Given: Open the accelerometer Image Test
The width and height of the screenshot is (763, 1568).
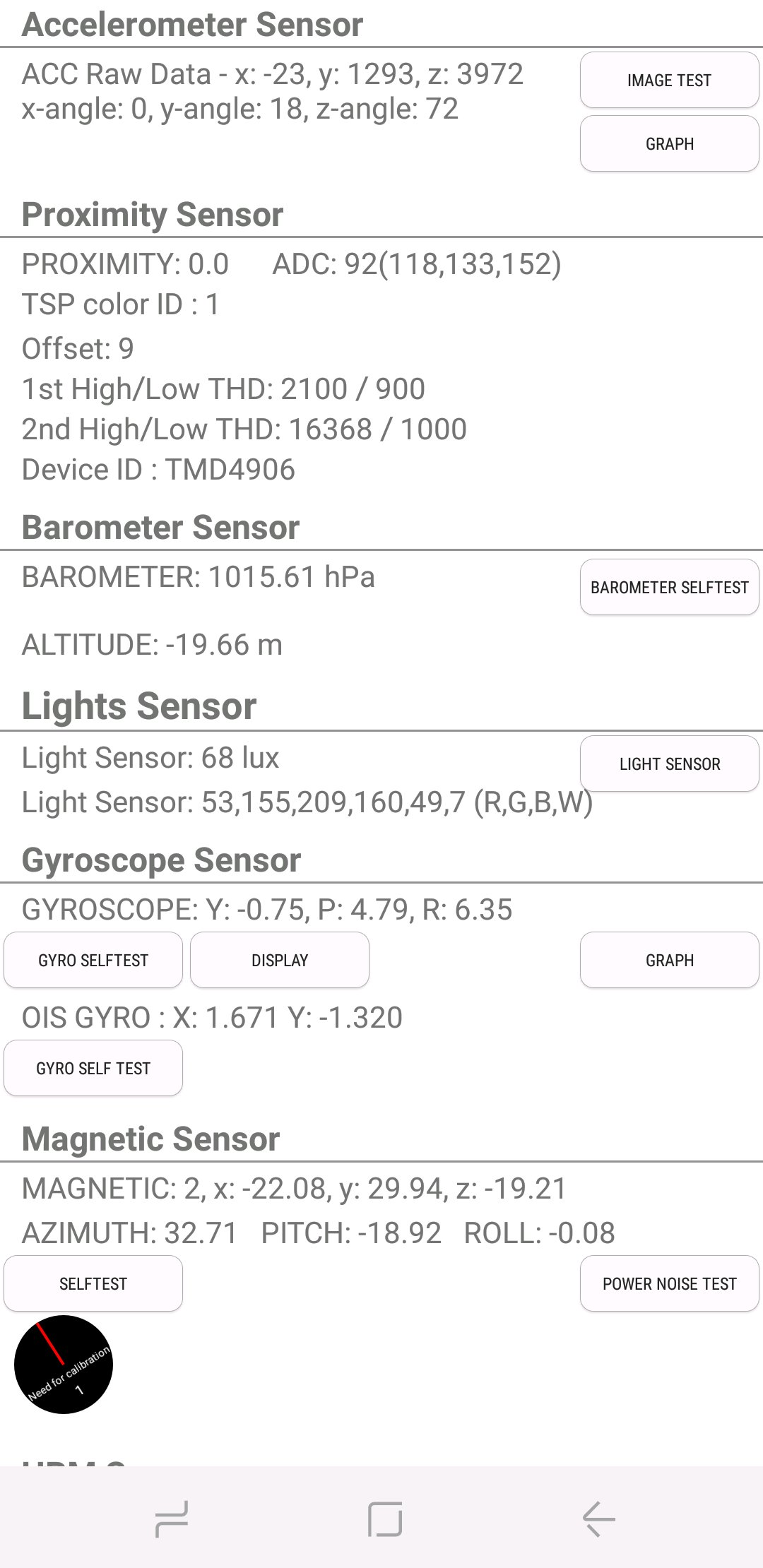Looking at the screenshot, I should coord(669,81).
